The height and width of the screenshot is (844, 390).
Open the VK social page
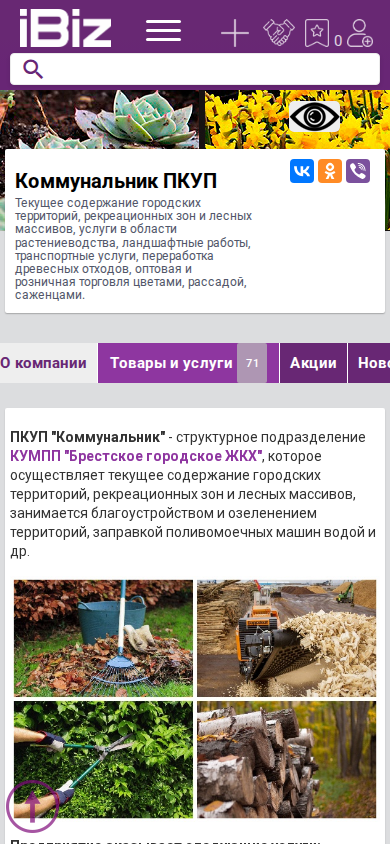coord(302,171)
